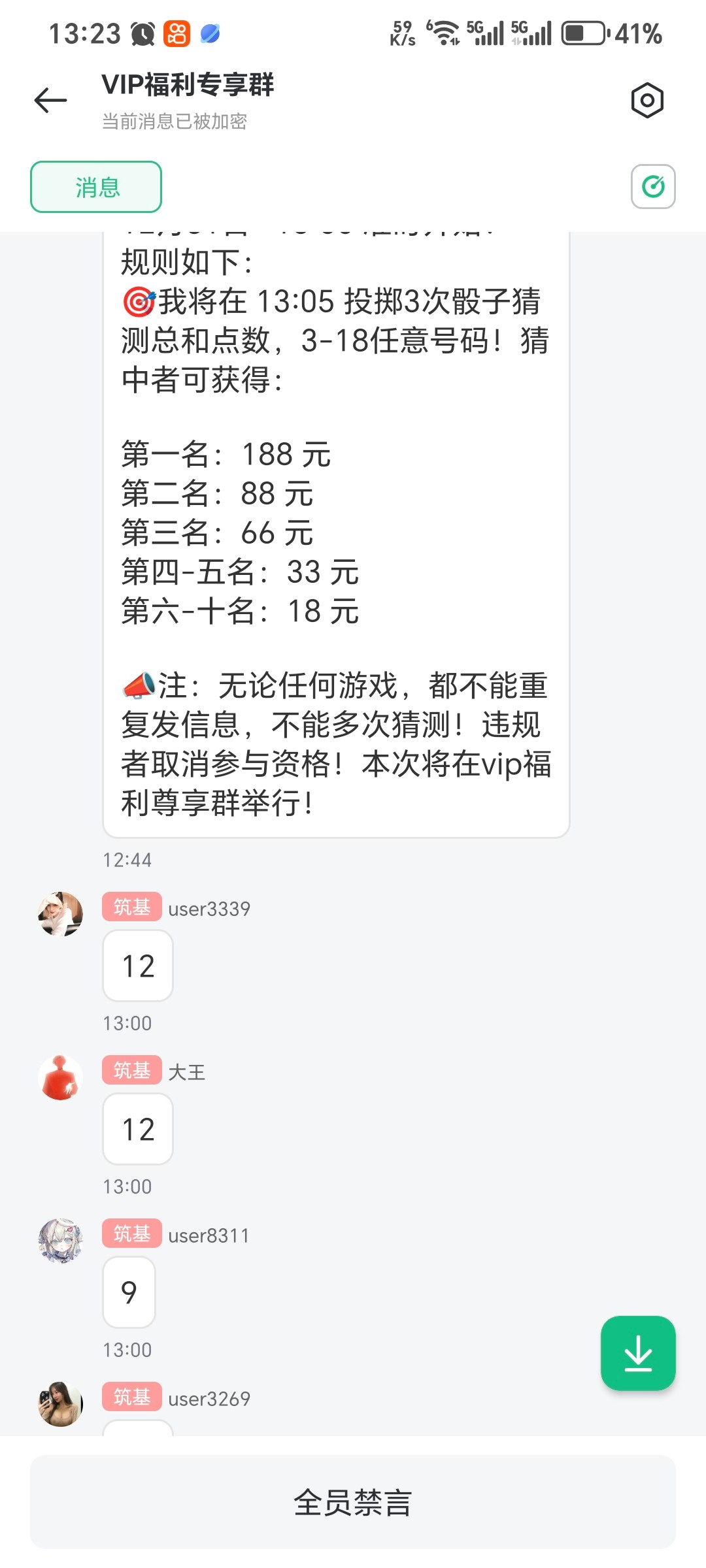Tap the network speed indicator 59 K/s
Image resolution: width=706 pixels, height=1568 pixels.
401,31
